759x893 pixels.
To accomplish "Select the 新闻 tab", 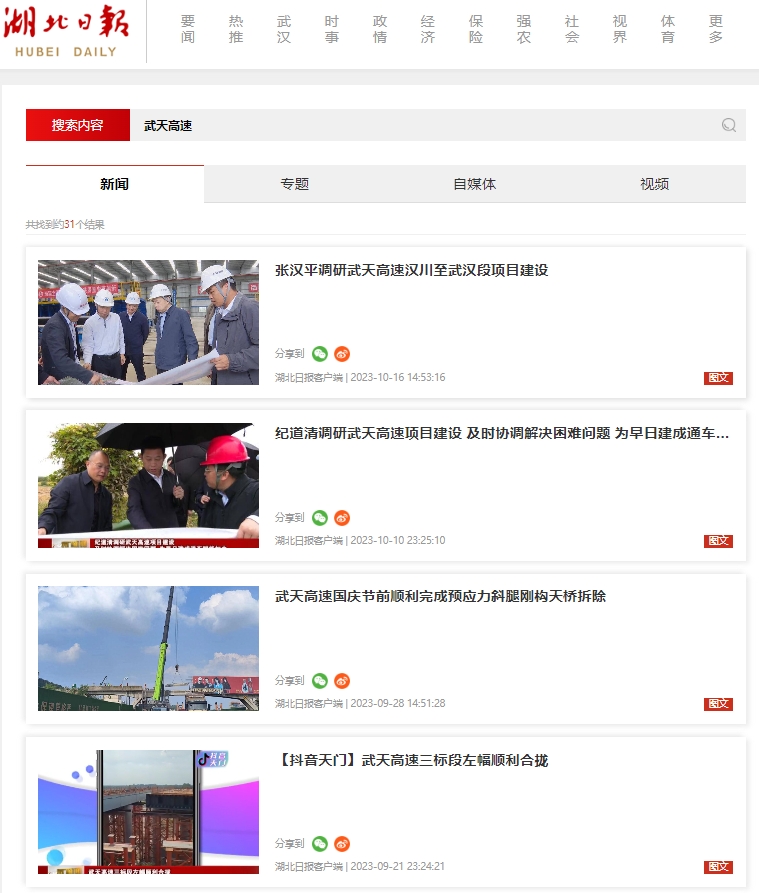I will point(115,184).
